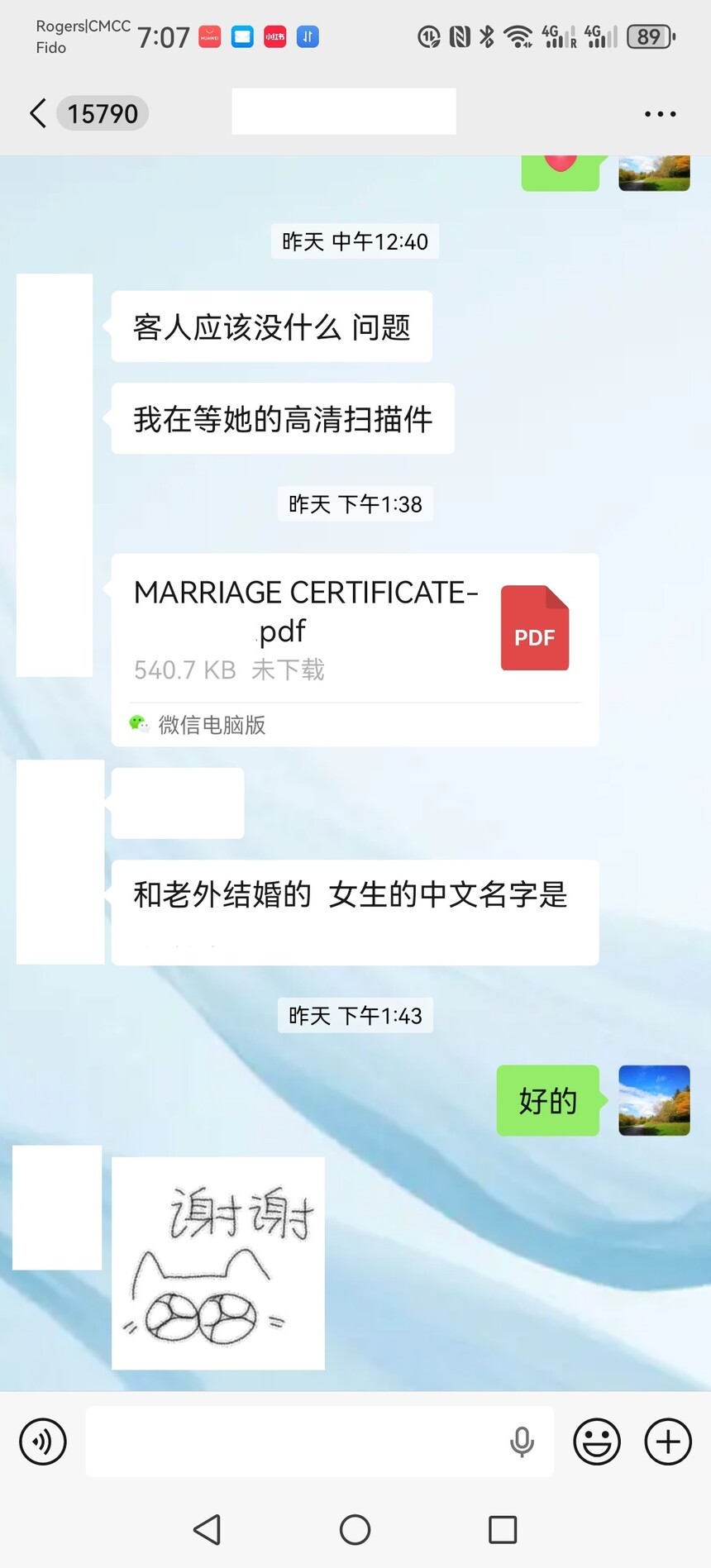Tap the plus icon to attach files
The image size is (711, 1568).
point(667,1442)
